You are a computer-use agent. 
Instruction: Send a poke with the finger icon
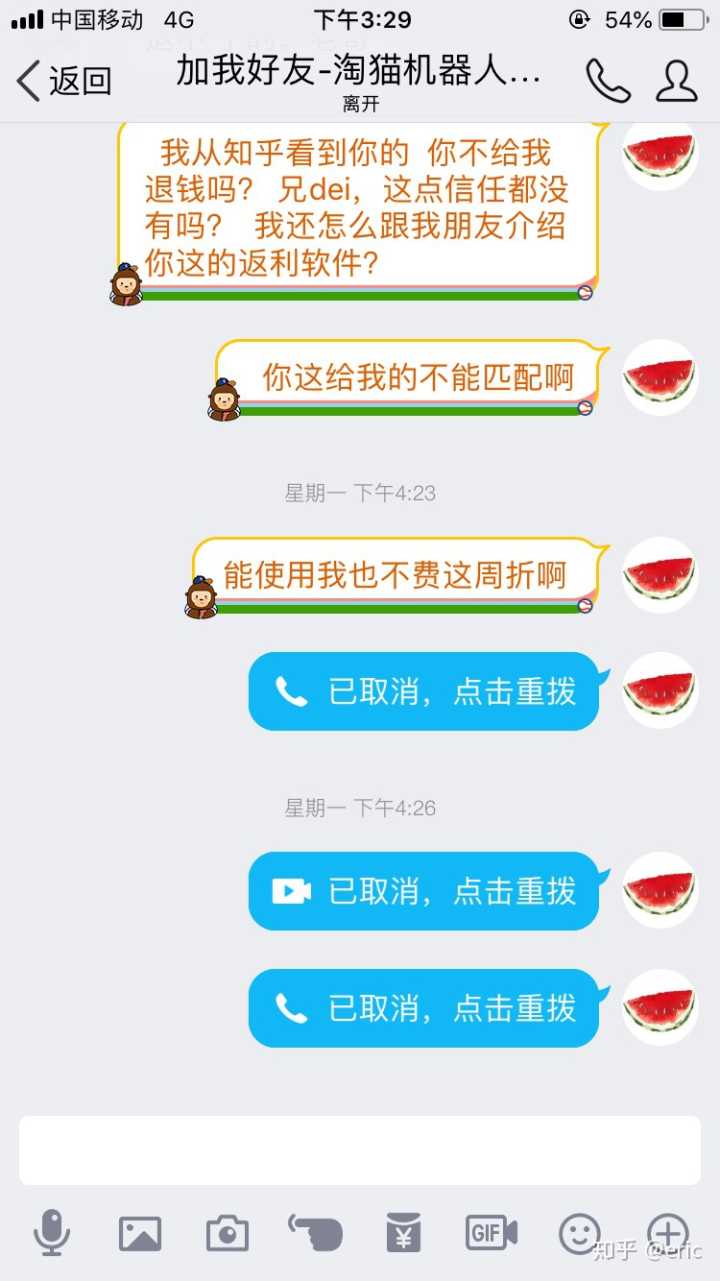[x=315, y=1233]
